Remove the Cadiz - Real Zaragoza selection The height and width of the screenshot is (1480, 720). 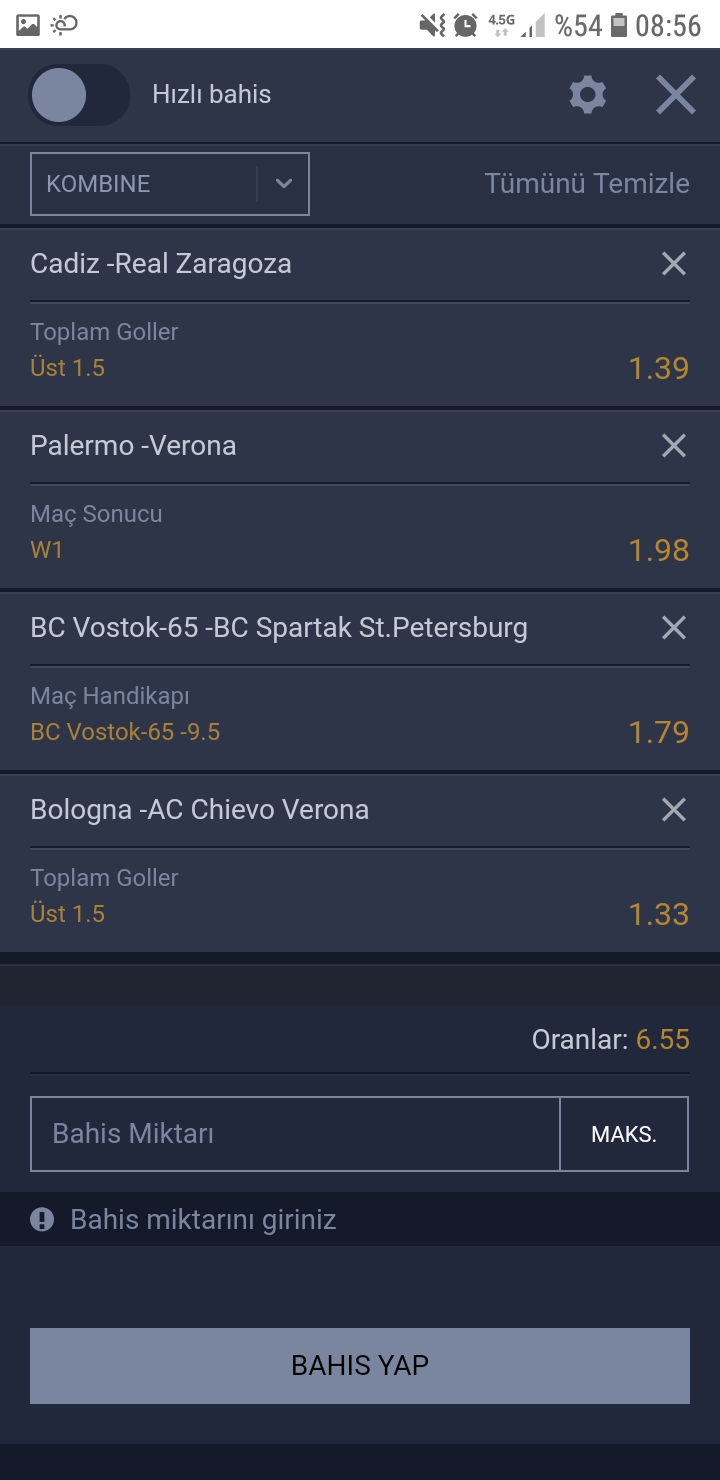pyautogui.click(x=674, y=264)
